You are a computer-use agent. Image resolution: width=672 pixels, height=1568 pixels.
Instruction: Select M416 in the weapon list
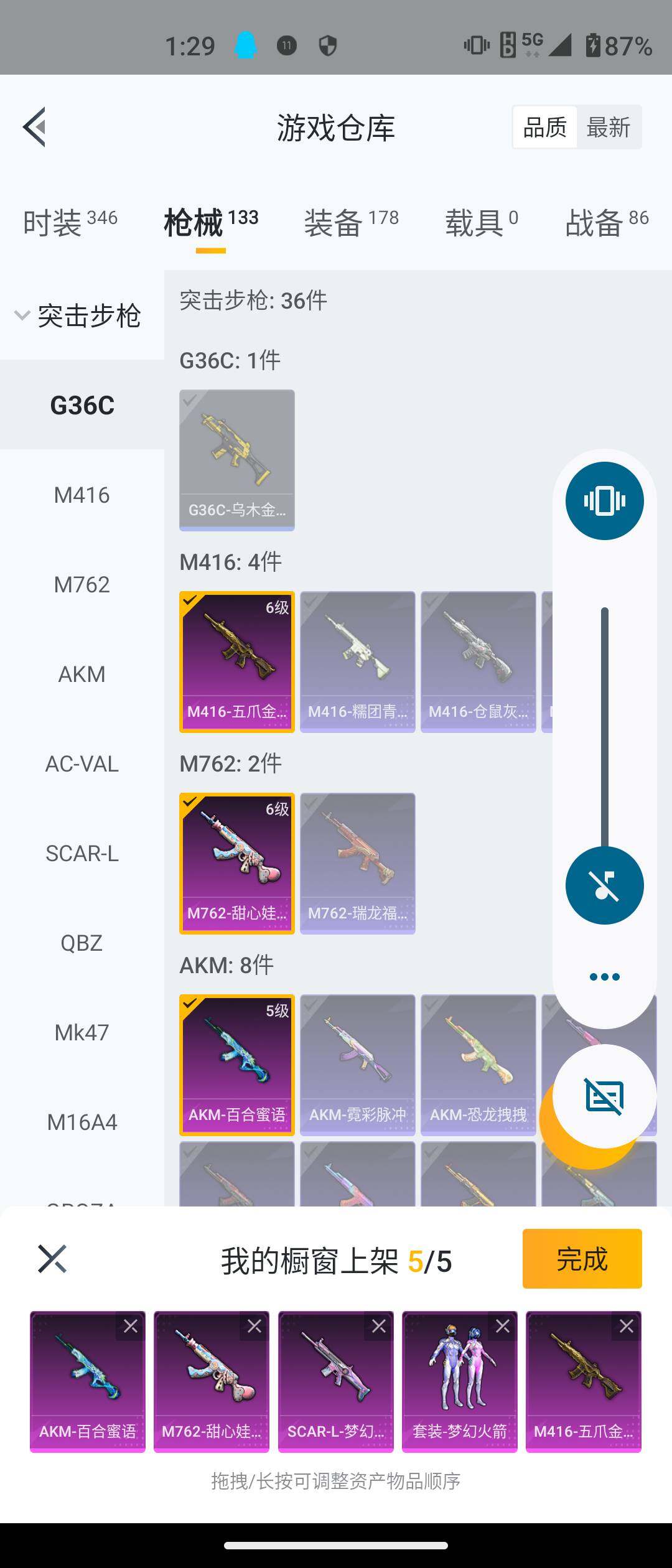pos(82,495)
